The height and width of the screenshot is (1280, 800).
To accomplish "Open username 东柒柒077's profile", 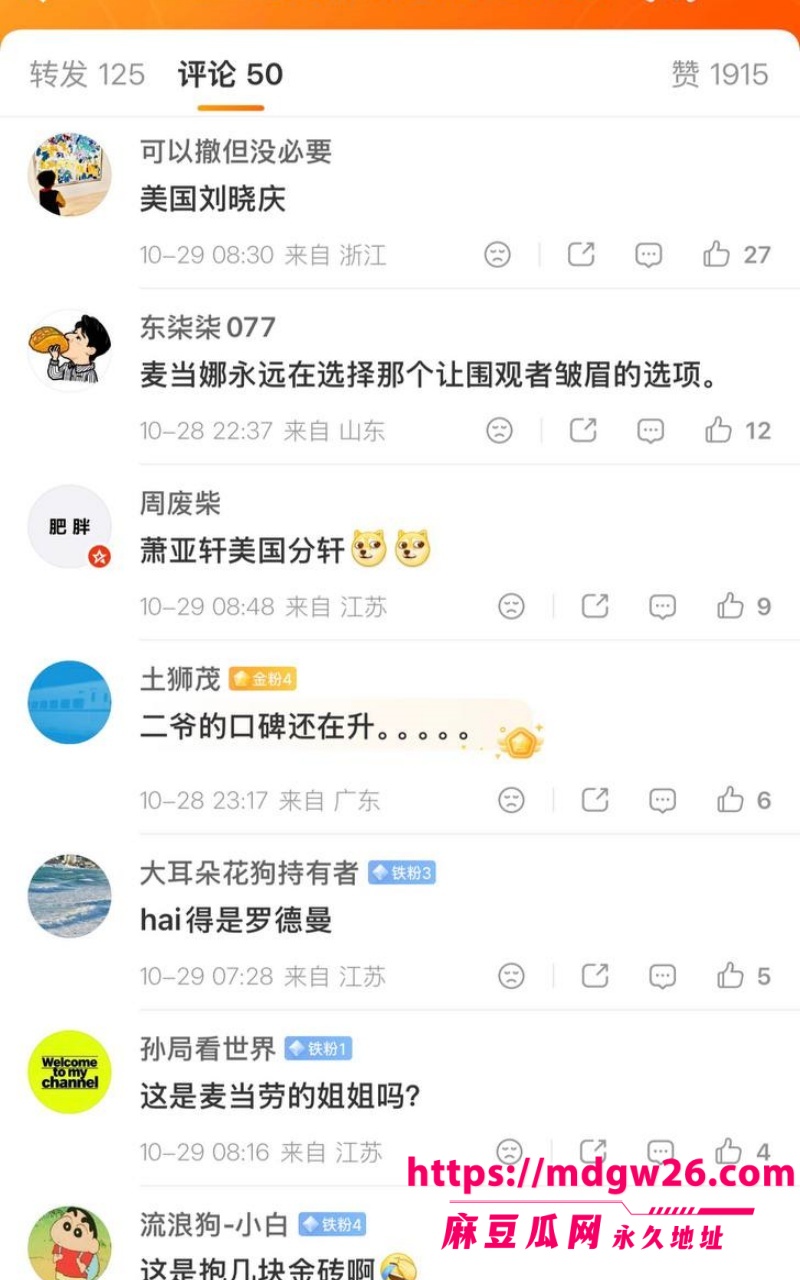I will coord(207,327).
